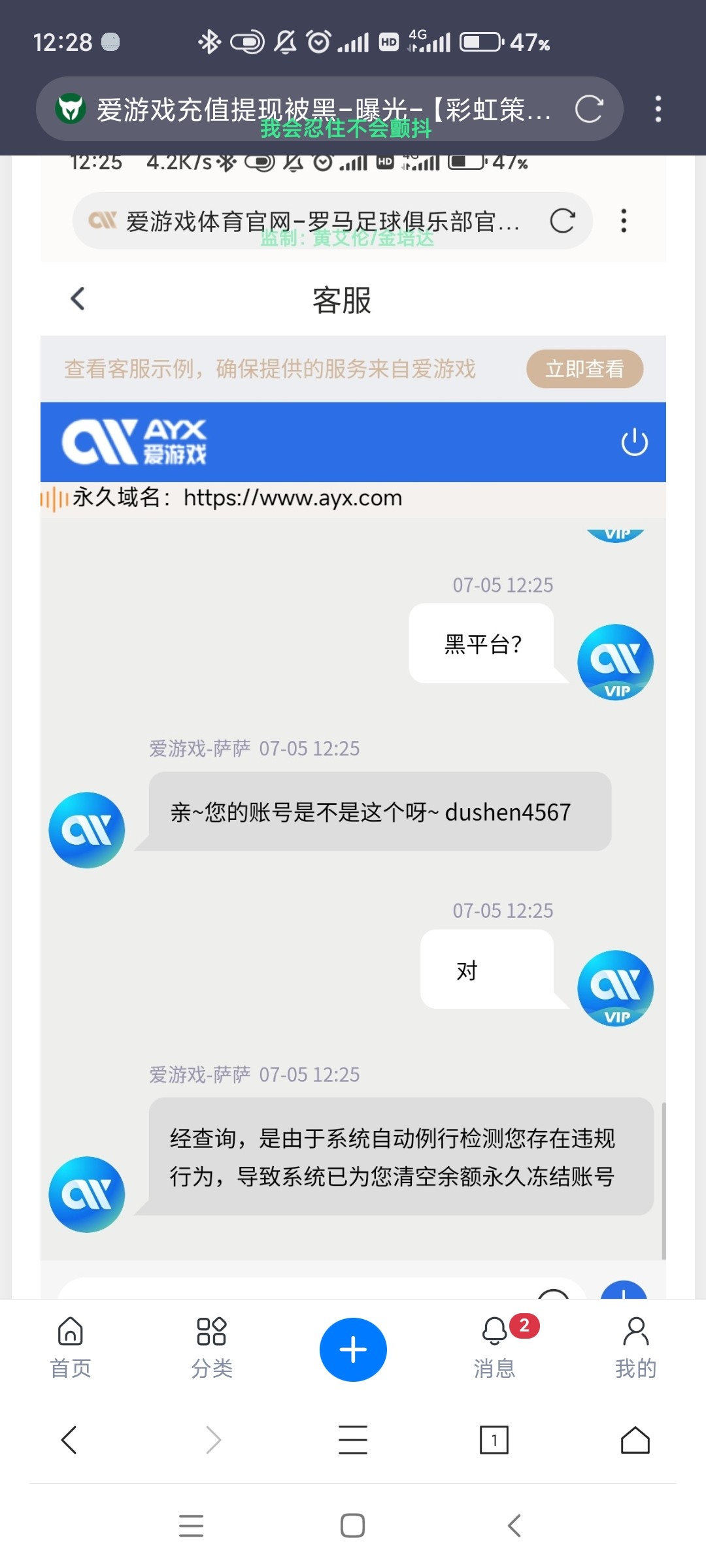This screenshot has height=1568, width=706.
Task: Tap the address bar showing 爱游戏充值提现被黑
Action: (x=320, y=109)
